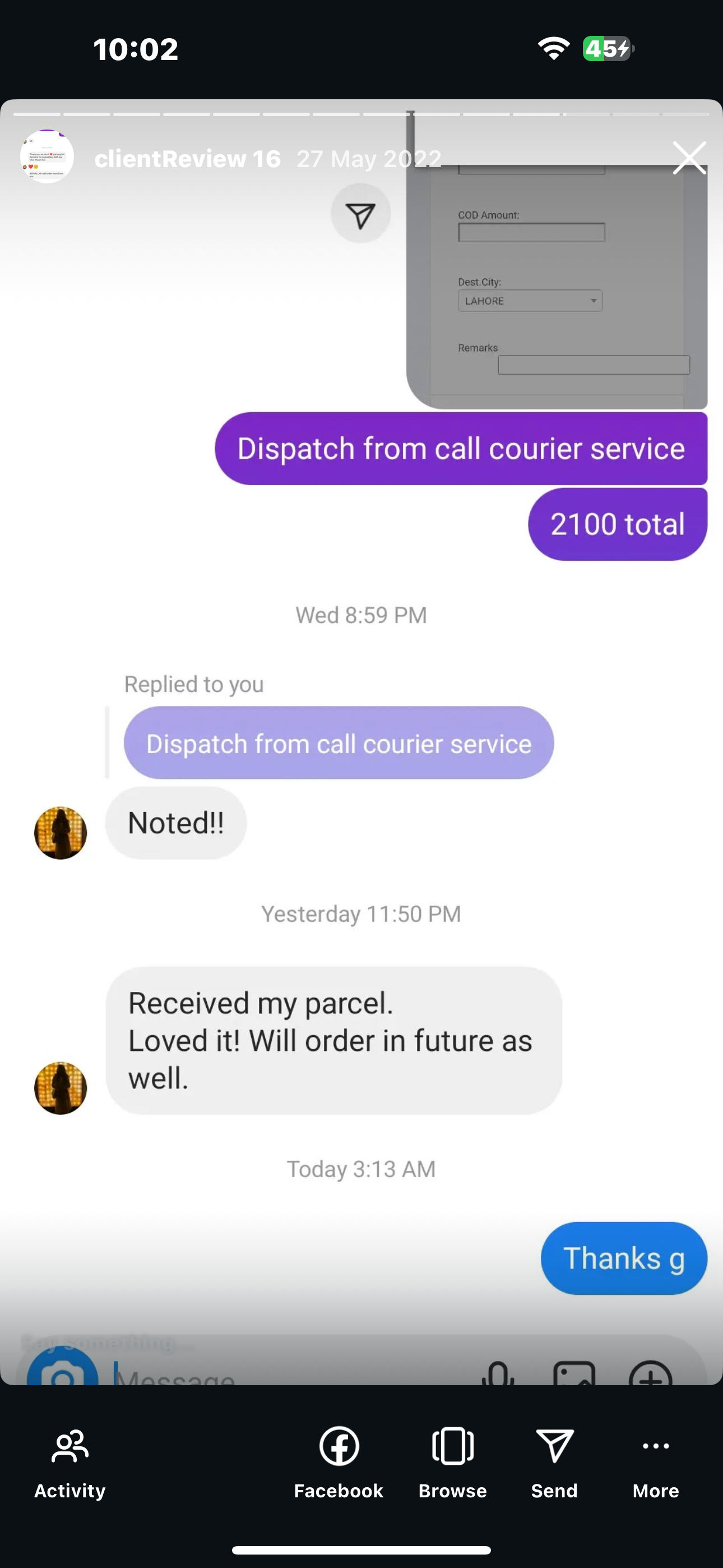Tap the plus icon next to the gallery icon
This screenshot has height=1568, width=723.
click(x=651, y=1377)
